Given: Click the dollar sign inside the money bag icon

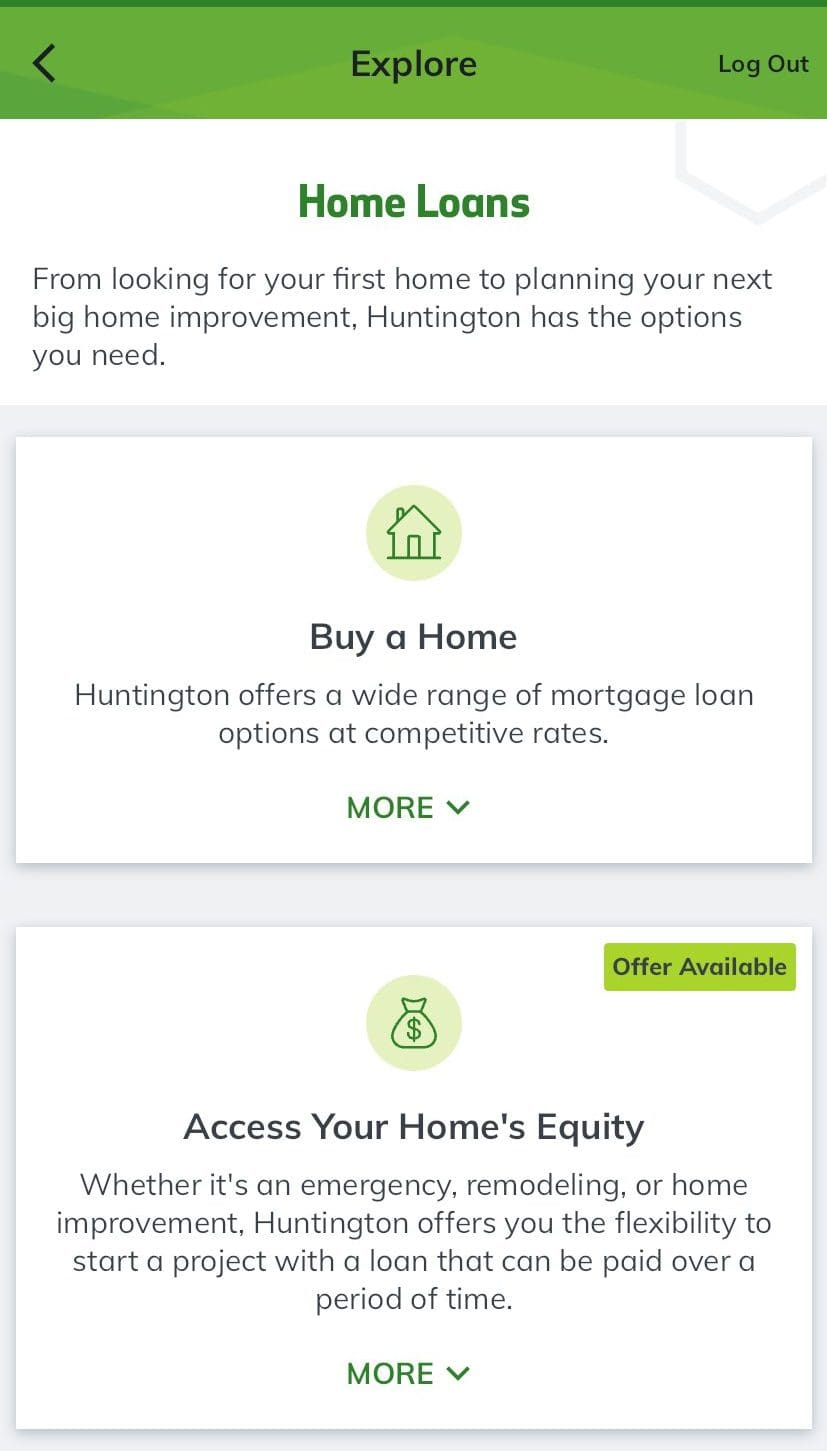Looking at the screenshot, I should click(415, 1030).
